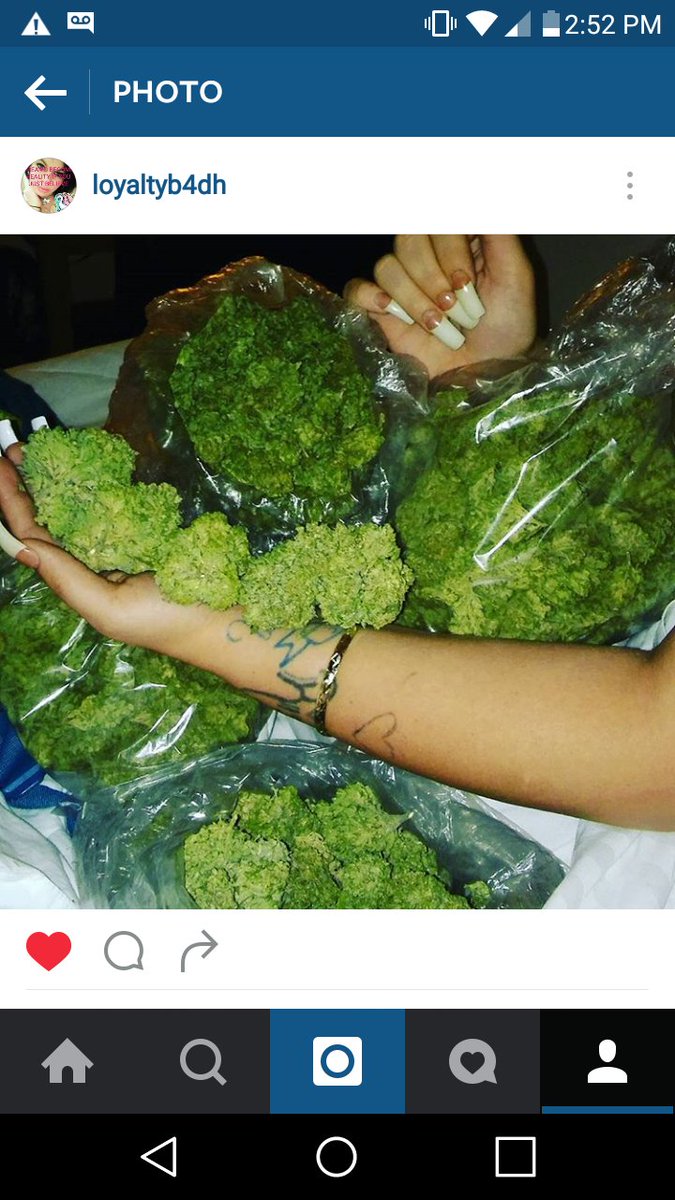Switch to the Activity heart tab
The image size is (675, 1200).
(x=472, y=1061)
